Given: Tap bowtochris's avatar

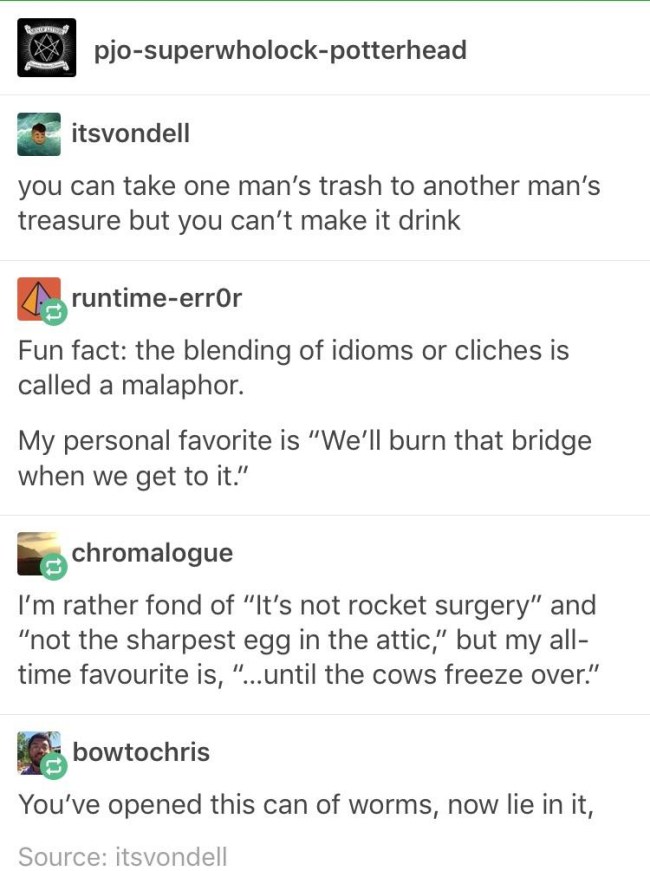Looking at the screenshot, I should (38, 753).
